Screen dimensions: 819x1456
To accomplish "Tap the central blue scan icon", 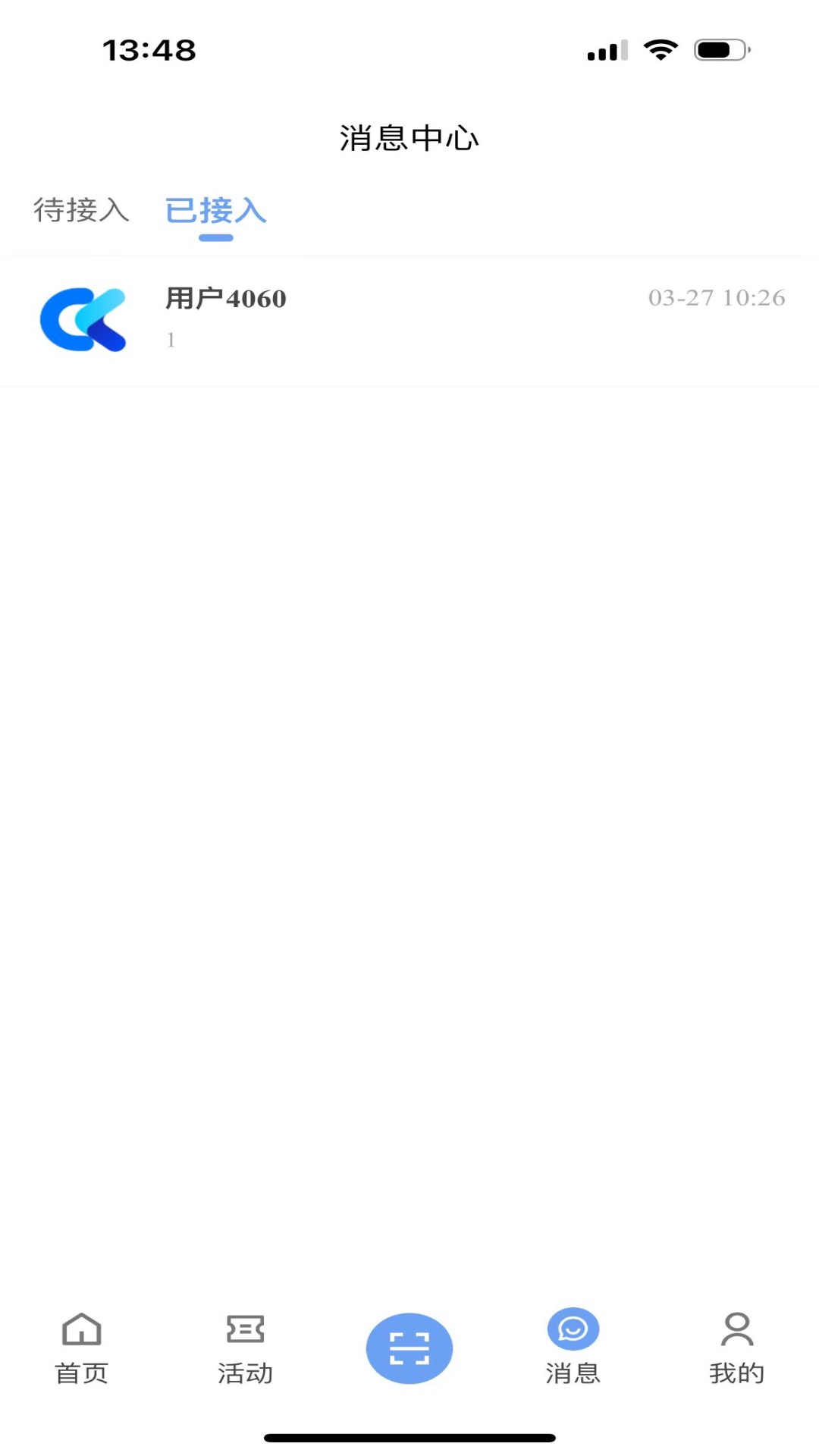I will pyautogui.click(x=409, y=1348).
